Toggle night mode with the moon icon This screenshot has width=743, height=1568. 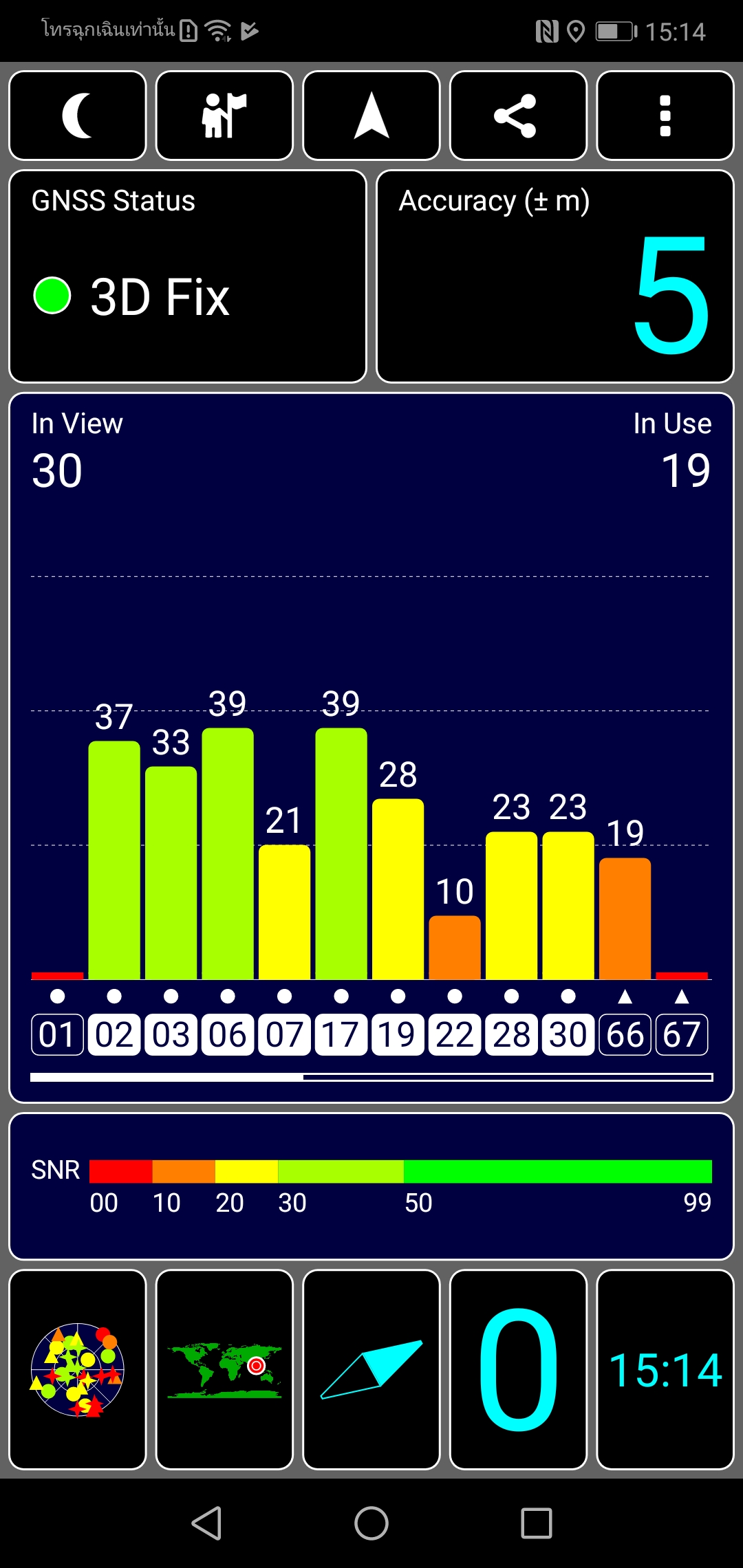coord(78,116)
